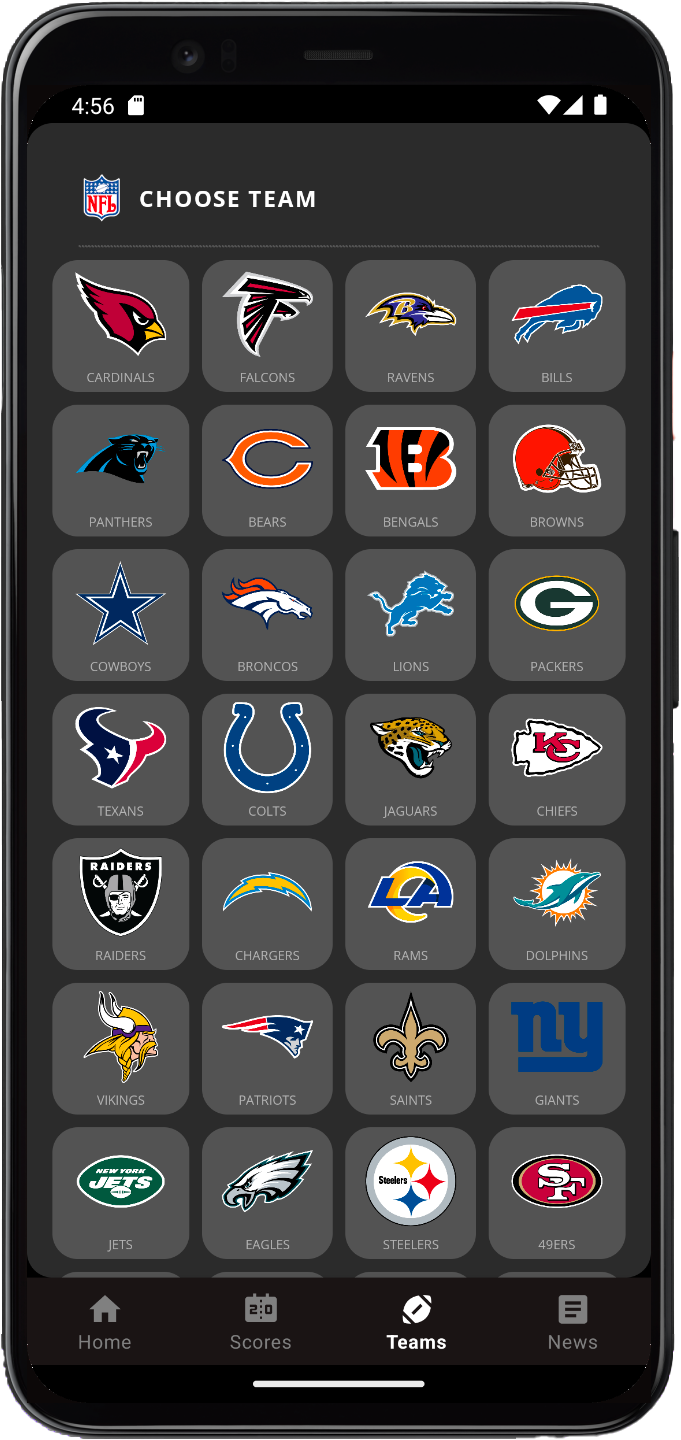Viewport: 681px width, 1440px height.
Task: Open the Panthers team tile
Action: (x=120, y=470)
